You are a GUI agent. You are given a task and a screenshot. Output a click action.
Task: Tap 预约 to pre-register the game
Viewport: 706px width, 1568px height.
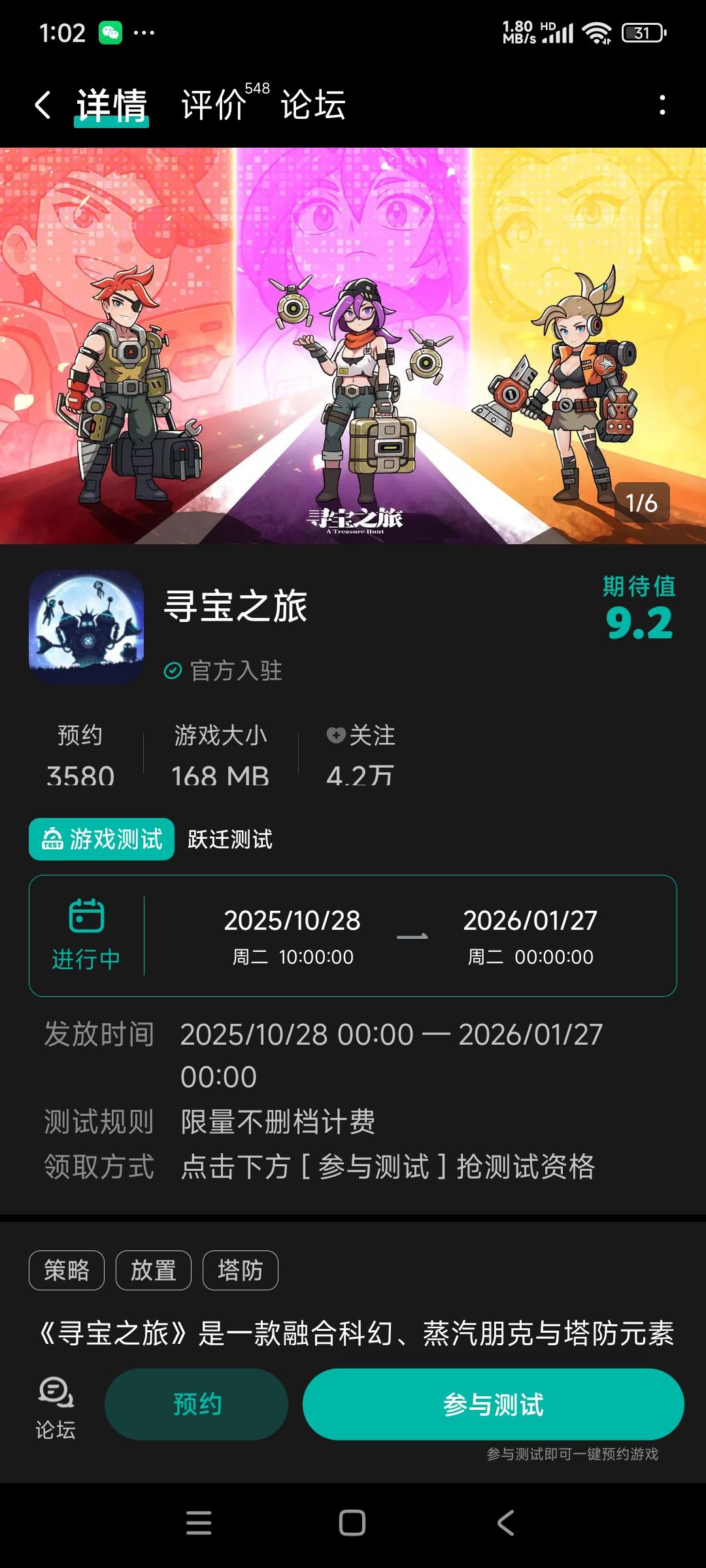pyautogui.click(x=197, y=1404)
